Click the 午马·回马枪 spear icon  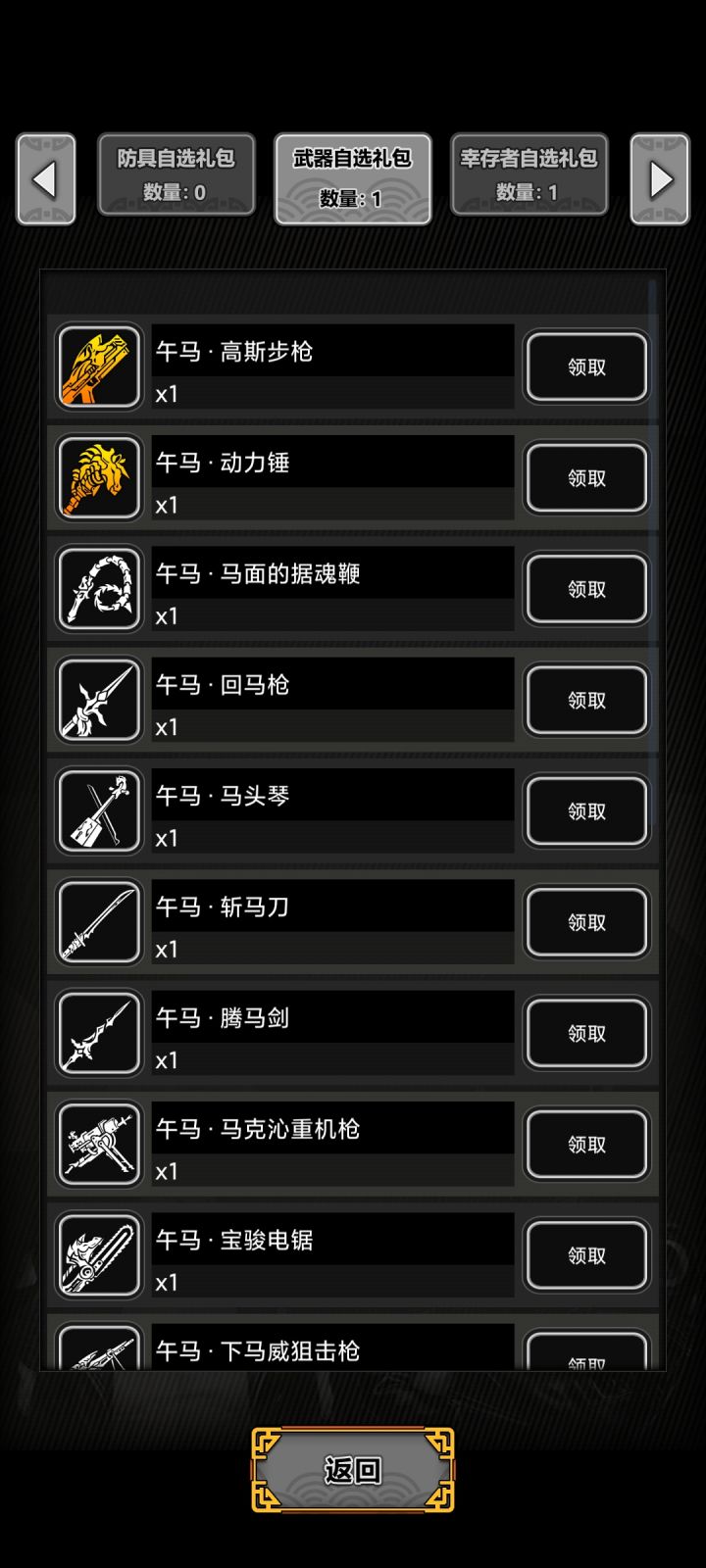click(98, 700)
